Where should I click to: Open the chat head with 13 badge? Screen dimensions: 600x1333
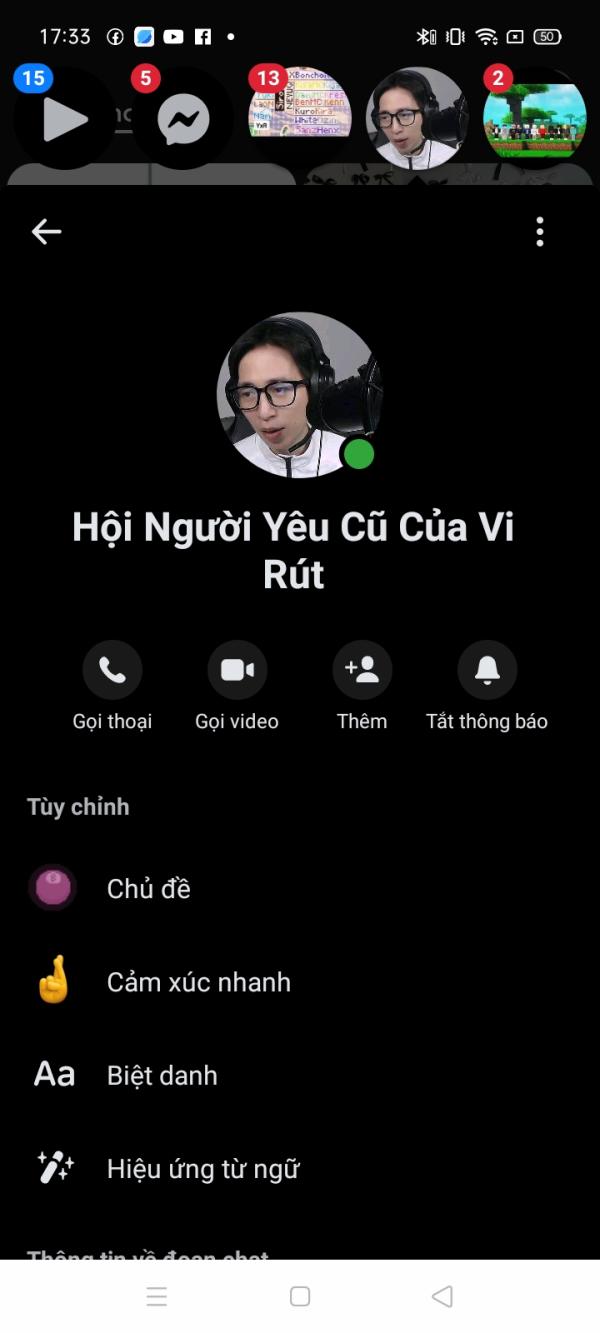coord(300,116)
